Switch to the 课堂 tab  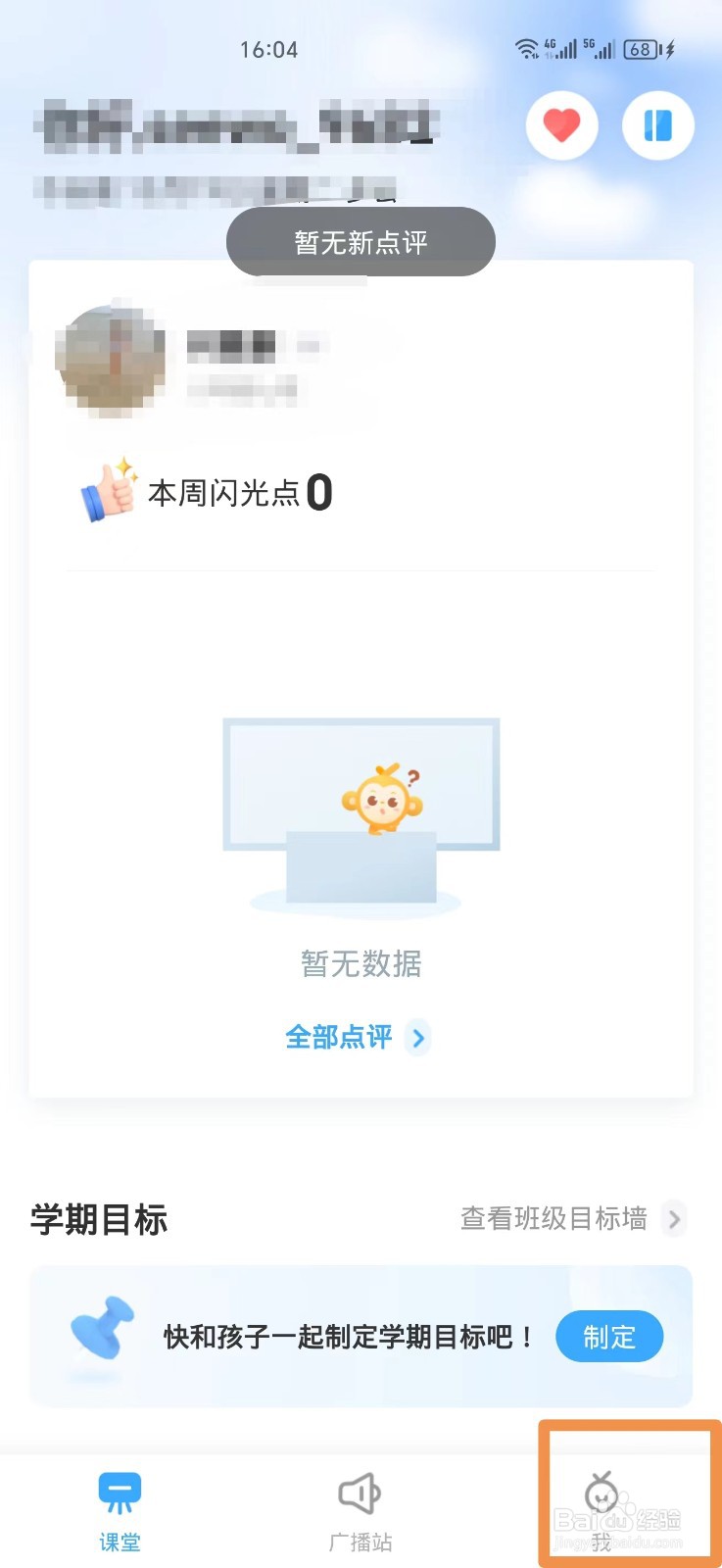[x=120, y=1509]
